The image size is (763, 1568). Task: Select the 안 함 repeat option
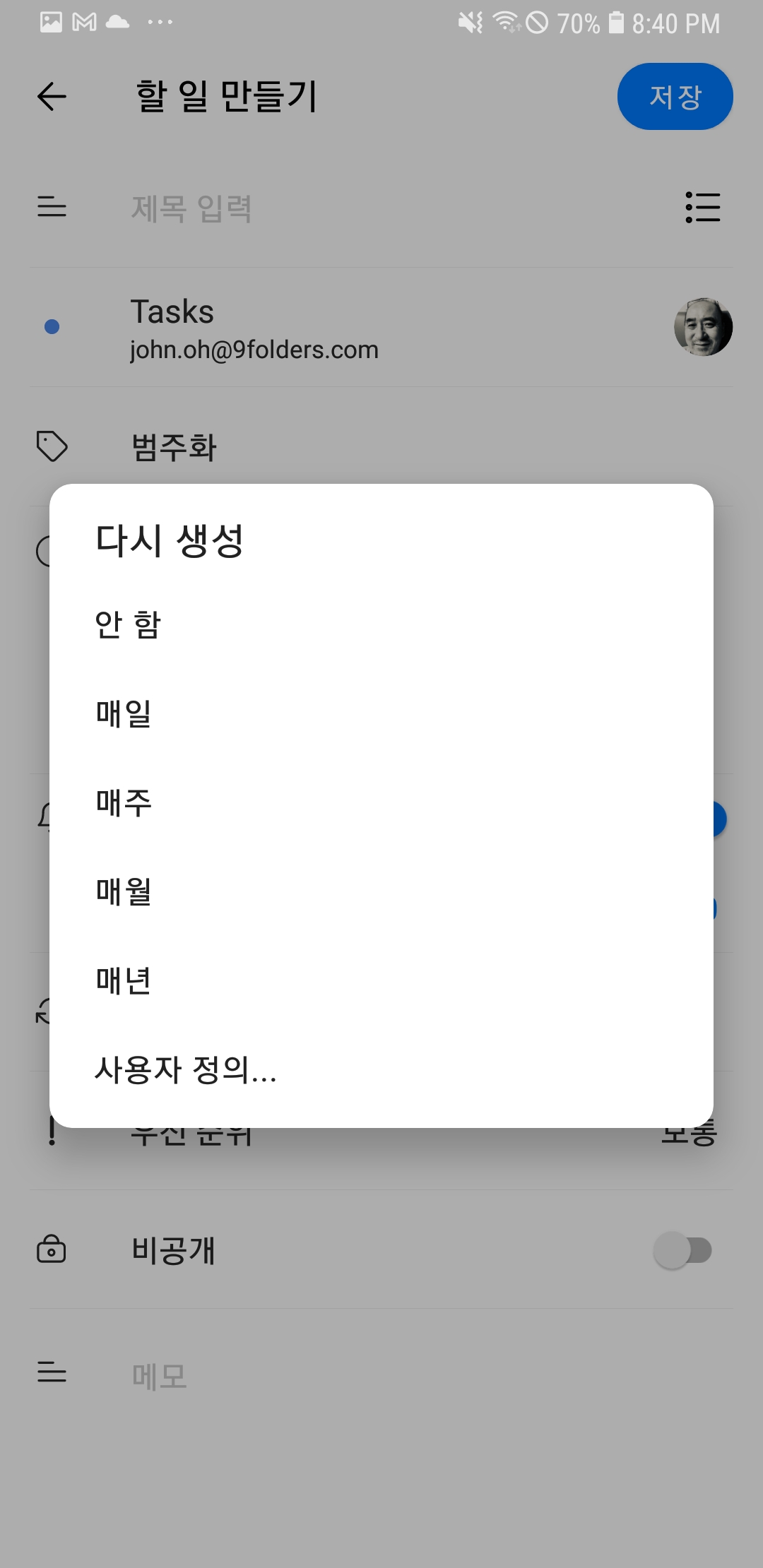[x=381, y=624]
